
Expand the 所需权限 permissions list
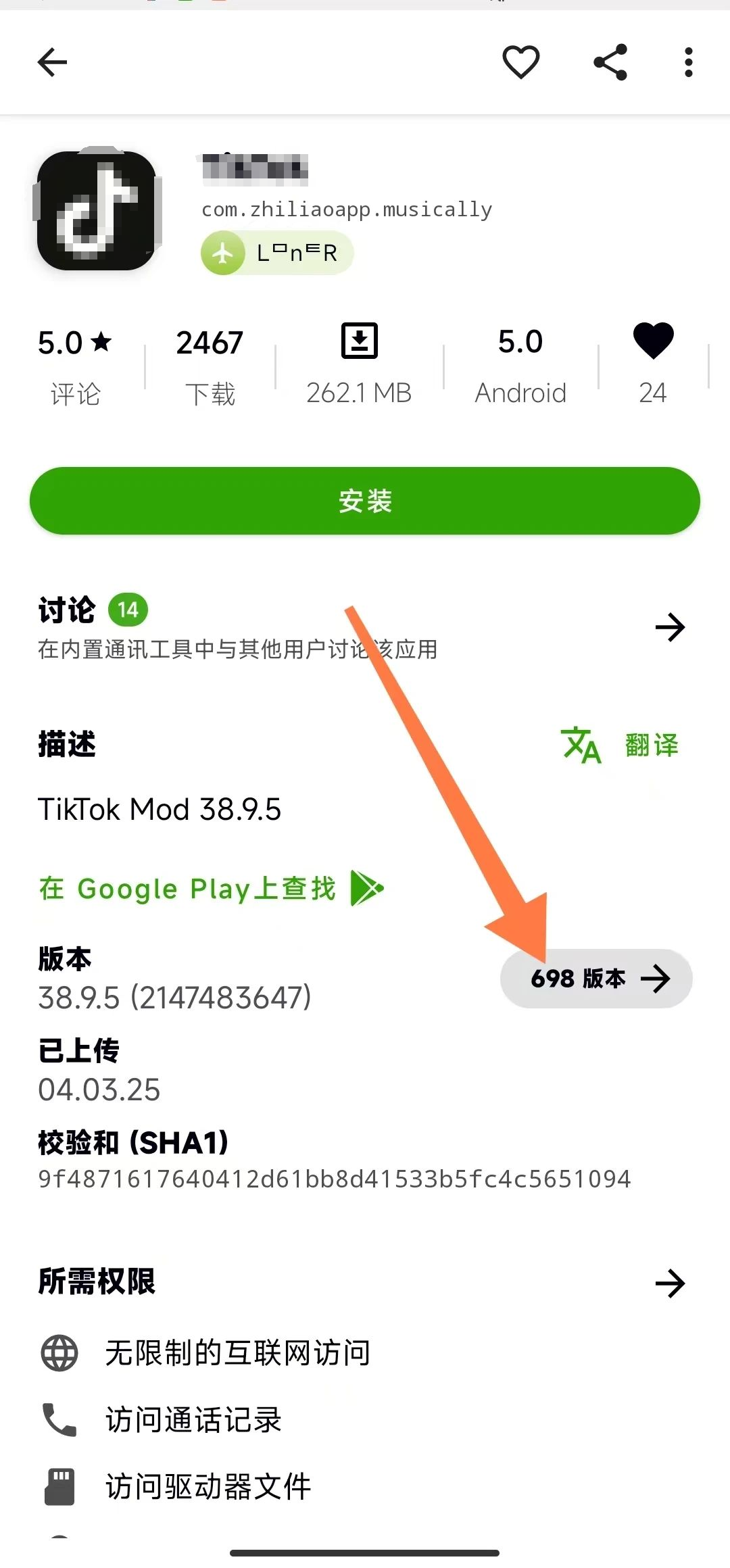[x=669, y=1283]
